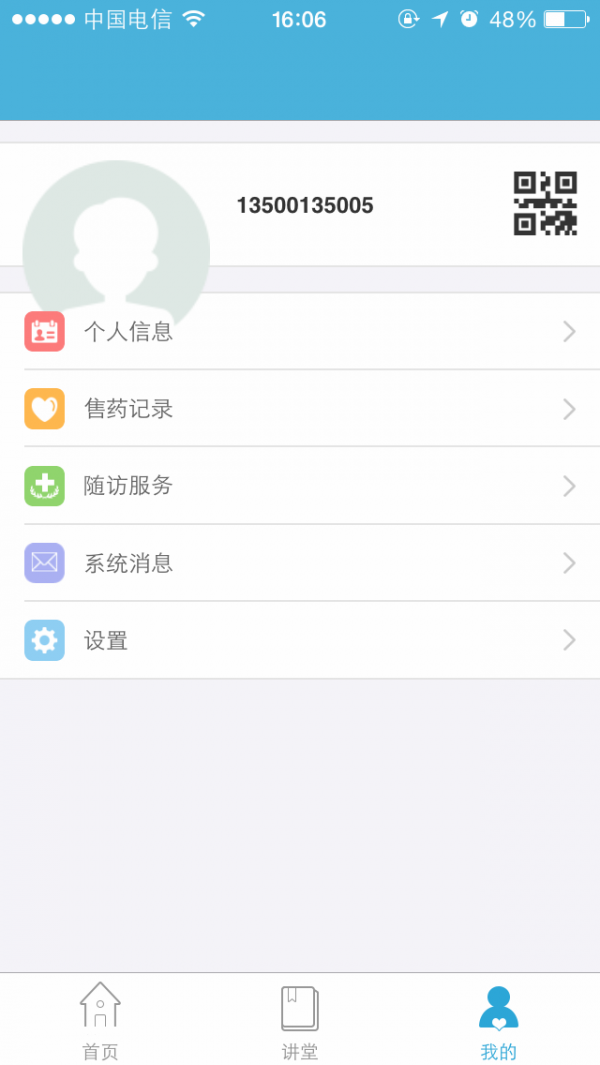Open 设置 settings
600x1065 pixels.
tap(300, 641)
